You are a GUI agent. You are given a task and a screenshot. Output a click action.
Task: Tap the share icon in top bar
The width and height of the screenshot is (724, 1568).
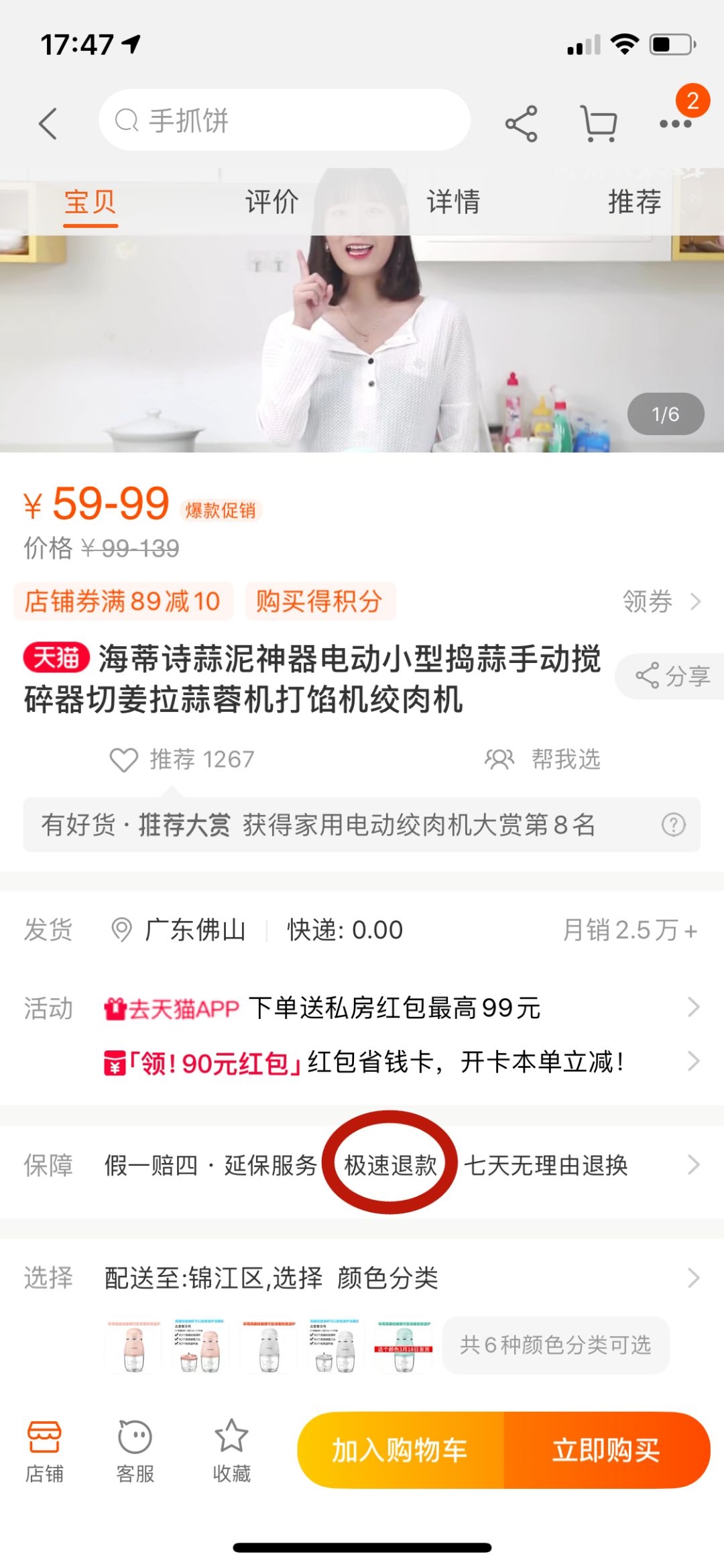(522, 123)
